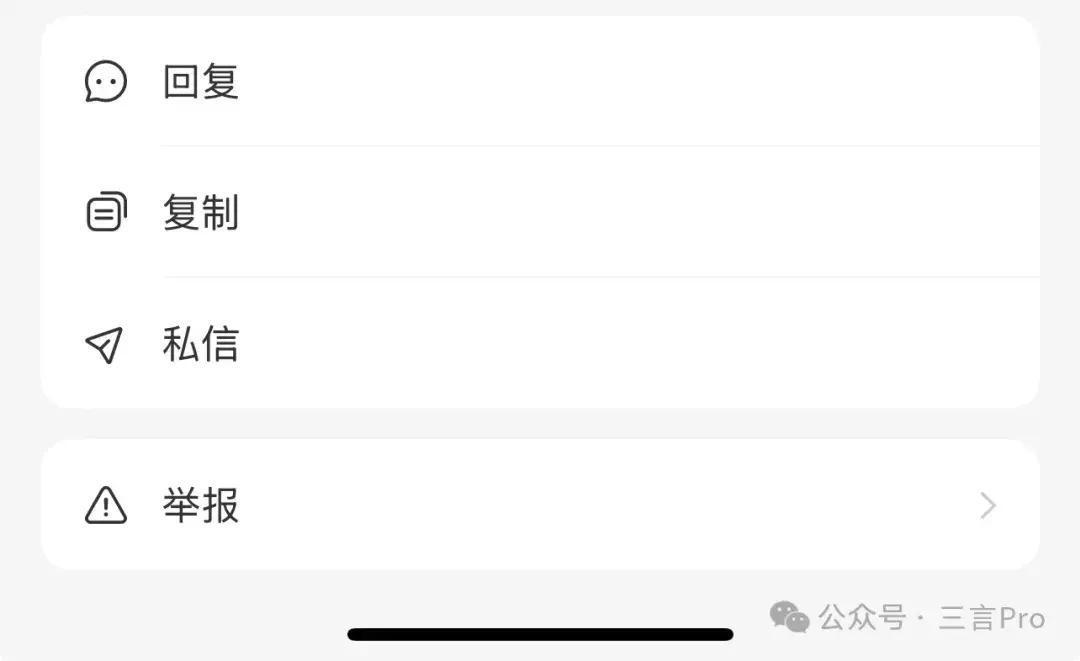The image size is (1080, 661).
Task: Open 私信 to send a private message
Action: tap(200, 345)
